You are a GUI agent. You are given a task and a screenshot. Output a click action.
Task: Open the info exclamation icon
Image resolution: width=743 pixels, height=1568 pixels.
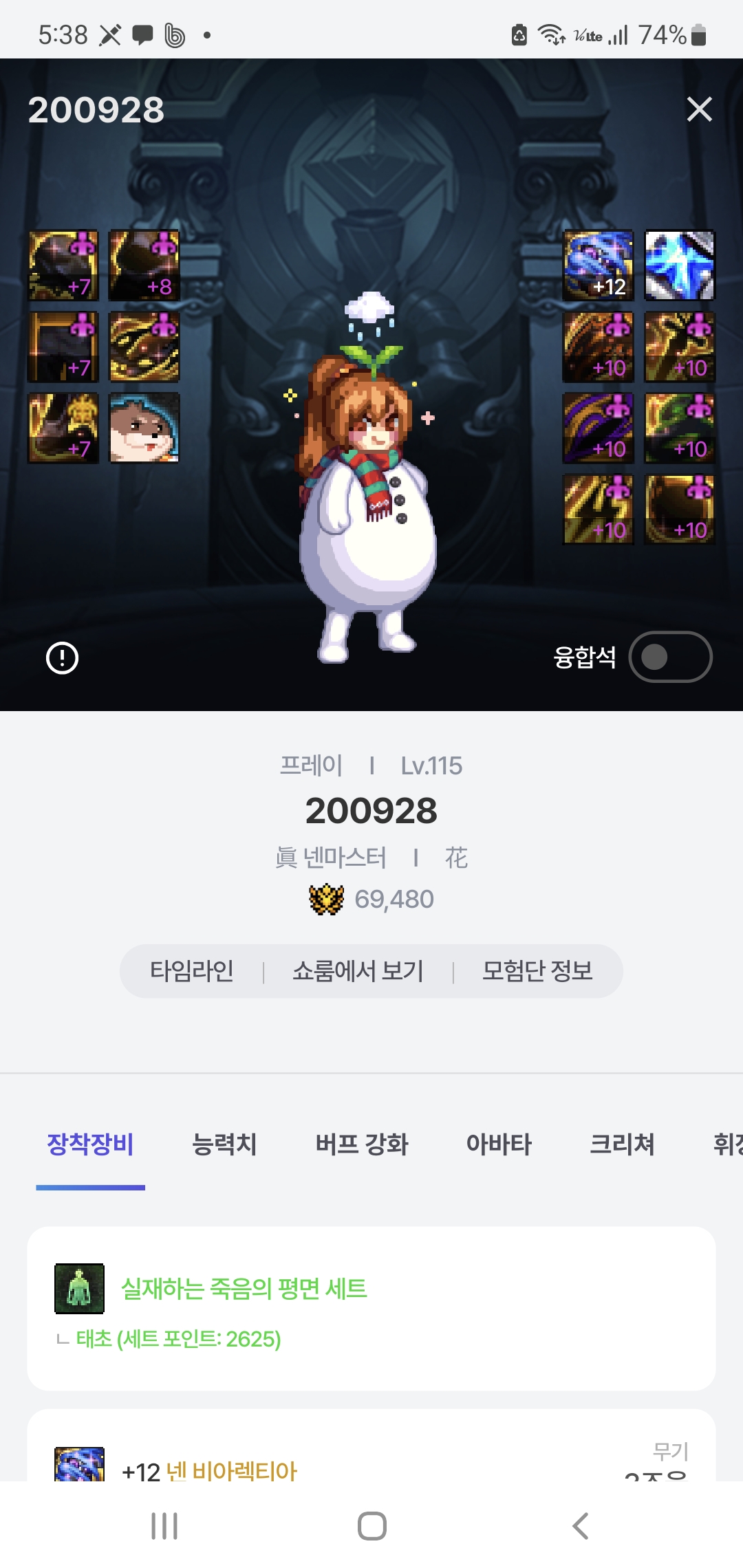pos(62,658)
